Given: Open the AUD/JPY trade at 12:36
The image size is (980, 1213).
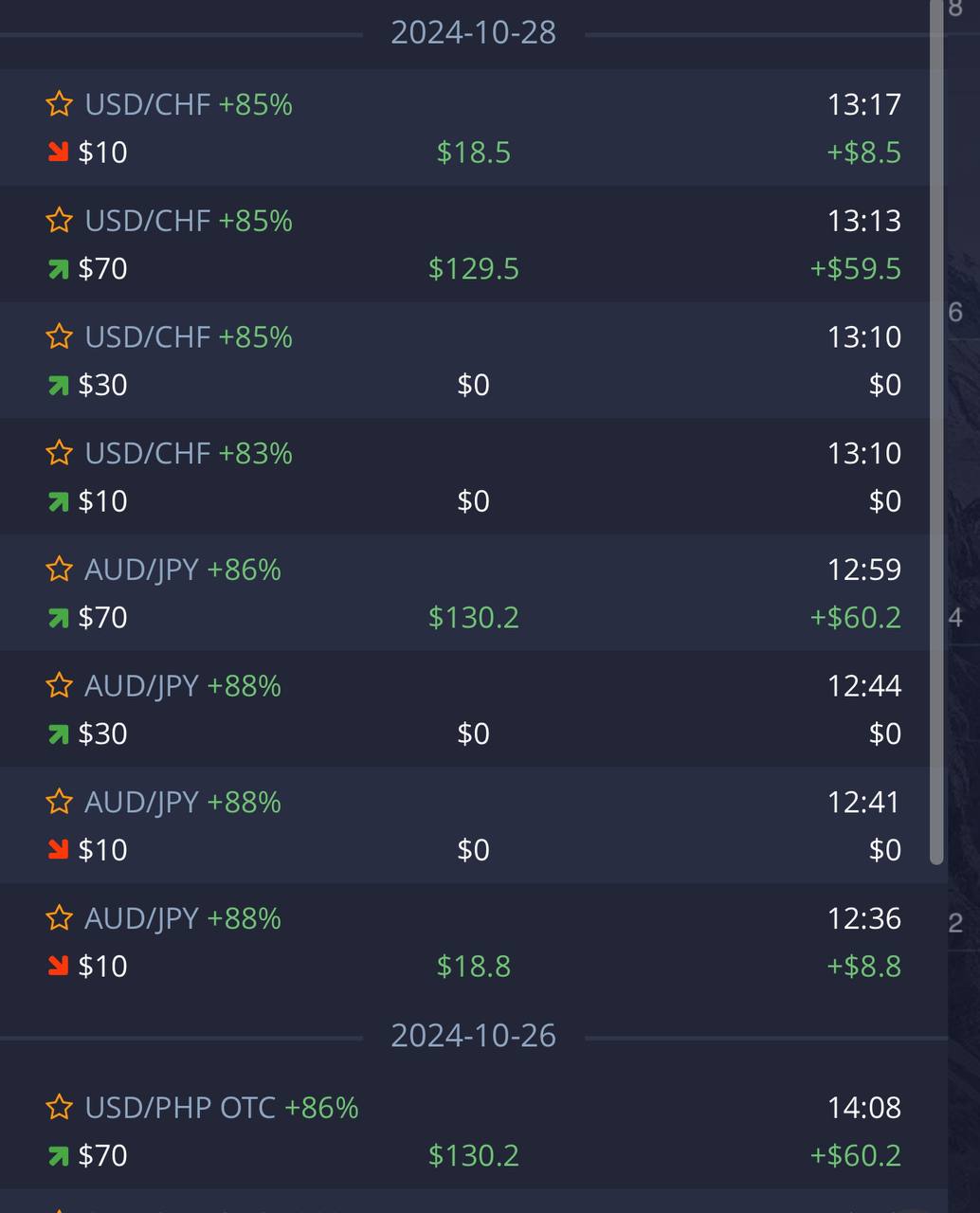Looking at the screenshot, I should pyautogui.click(x=464, y=942).
